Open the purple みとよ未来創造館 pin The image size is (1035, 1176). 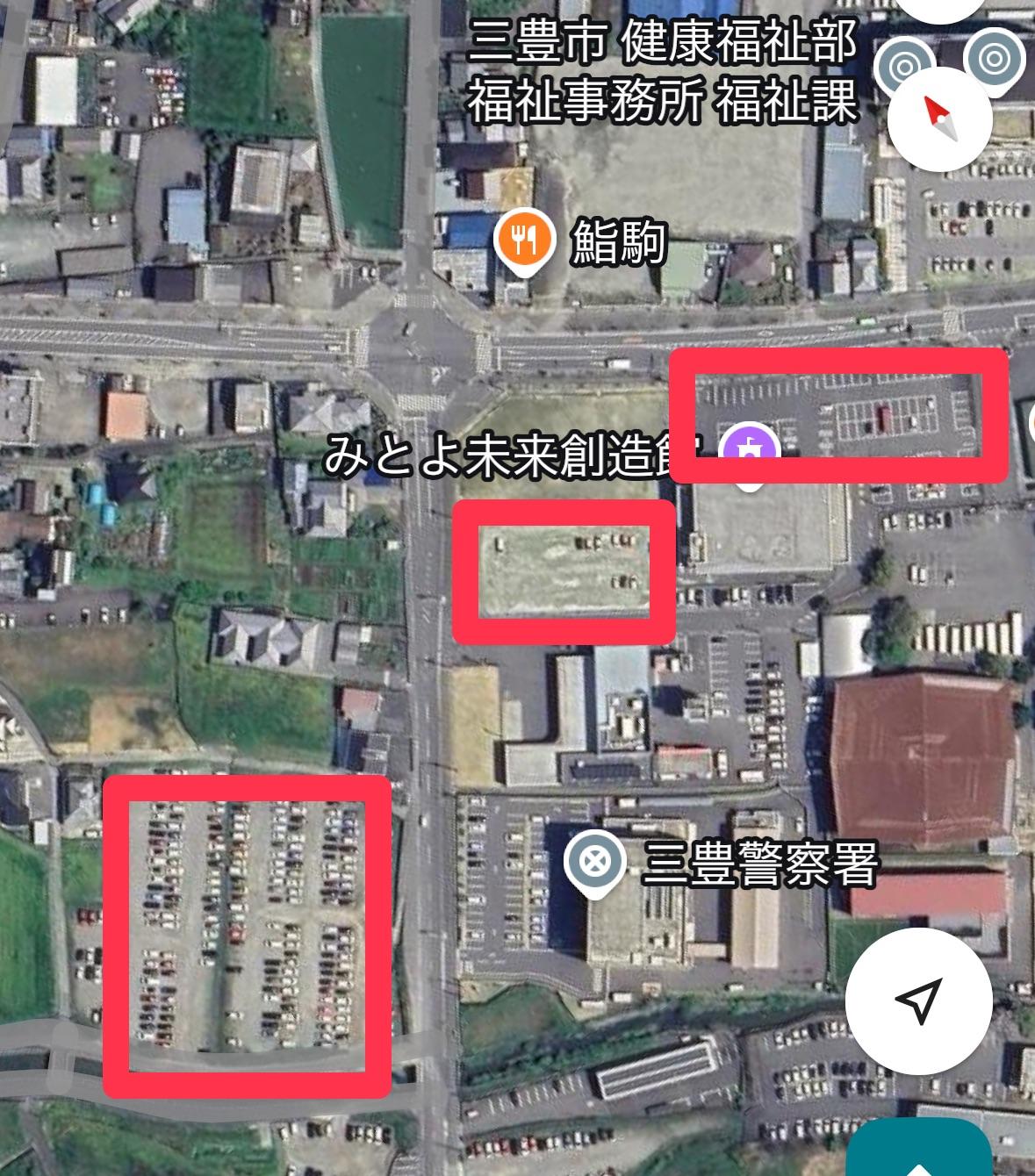(748, 448)
